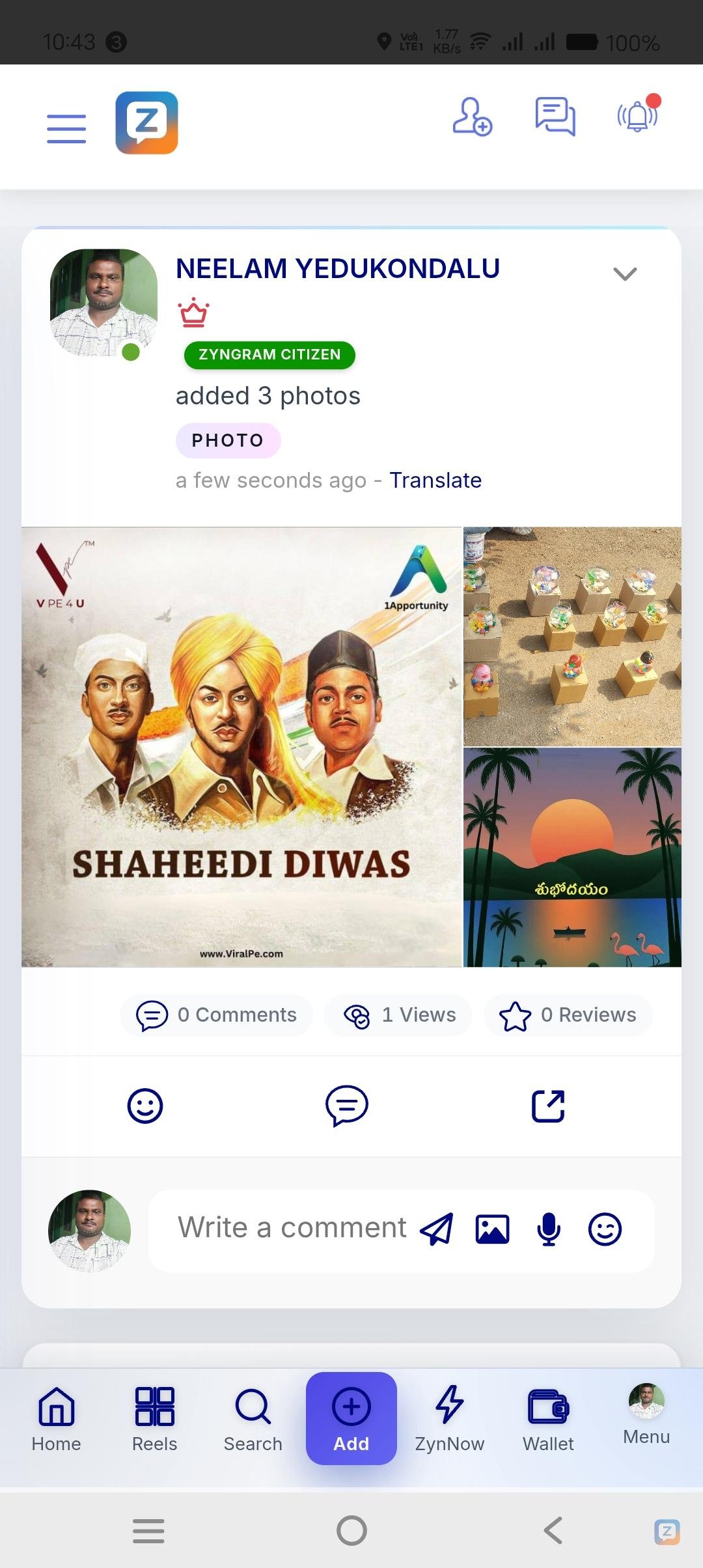View the 0 Comments list
This screenshot has width=703, height=1568.
217,1015
